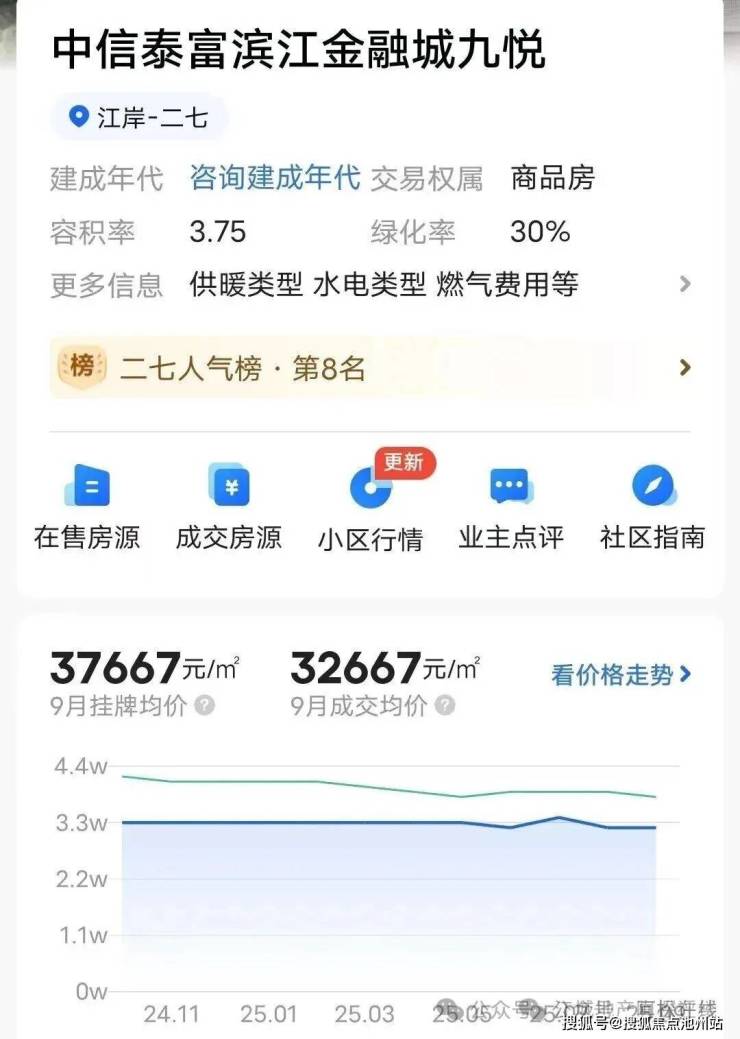The height and width of the screenshot is (1039, 740).
Task: Check 小区行情 market updates
Action: click(x=371, y=505)
